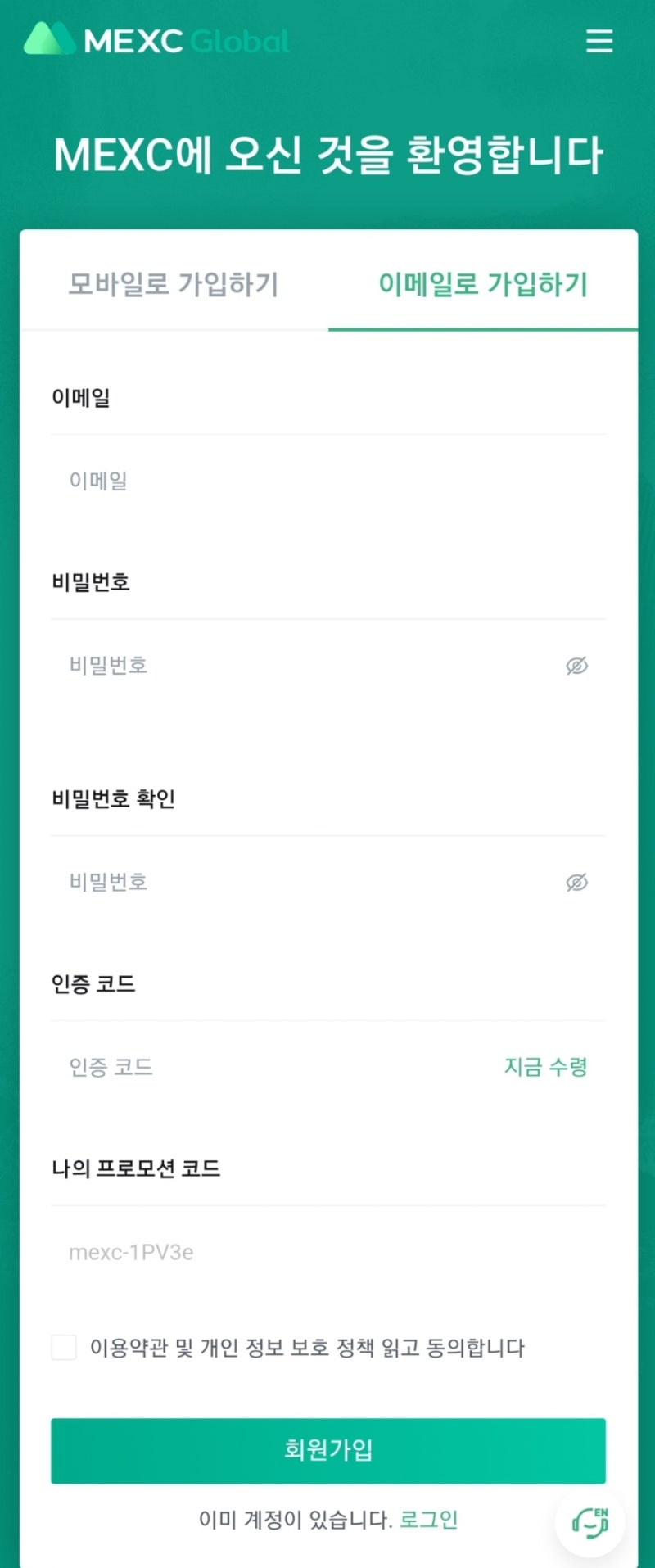Click the customer support chat icon

click(x=588, y=1521)
